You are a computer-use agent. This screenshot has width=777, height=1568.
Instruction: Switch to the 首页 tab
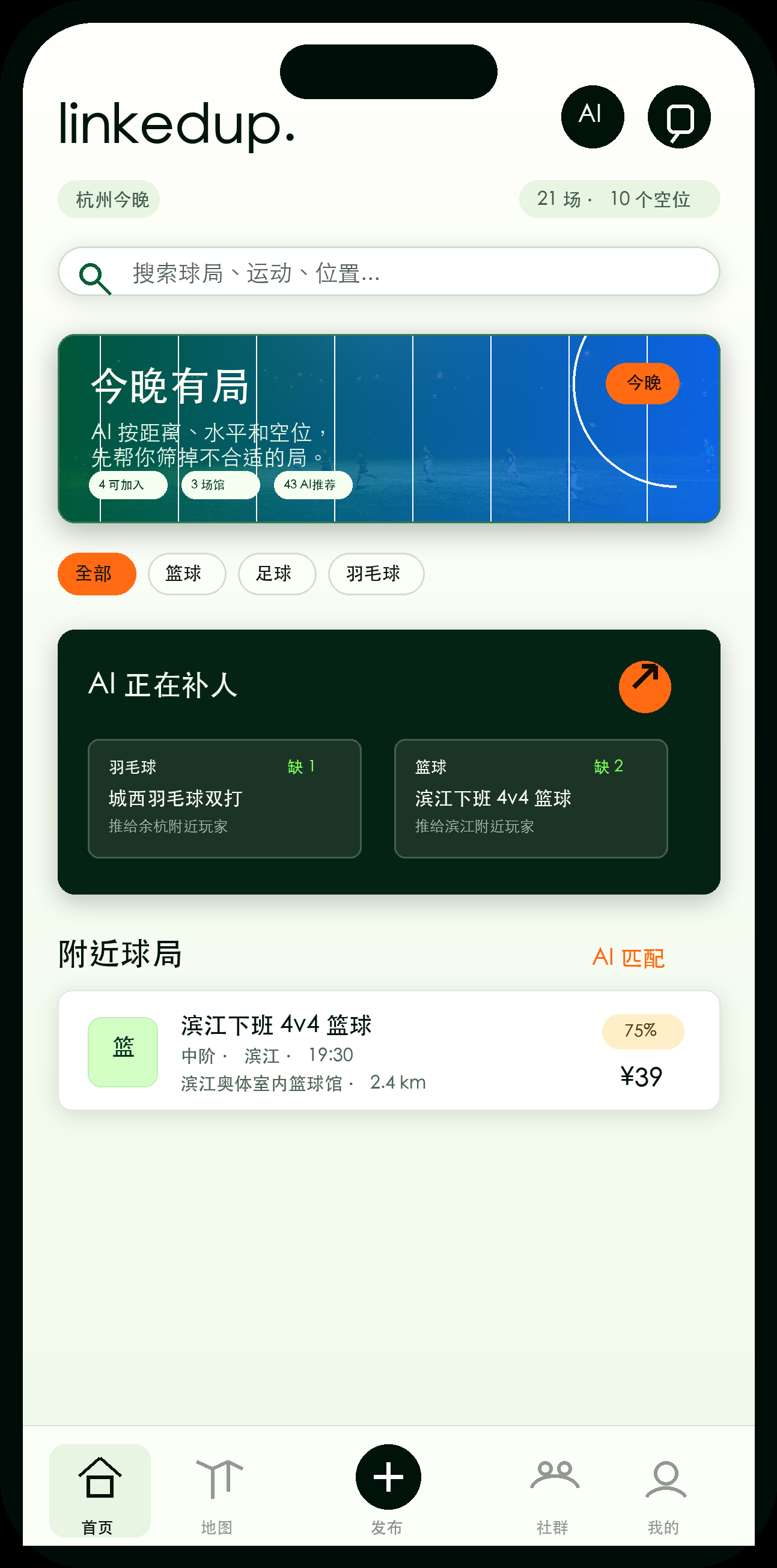tap(99, 1490)
